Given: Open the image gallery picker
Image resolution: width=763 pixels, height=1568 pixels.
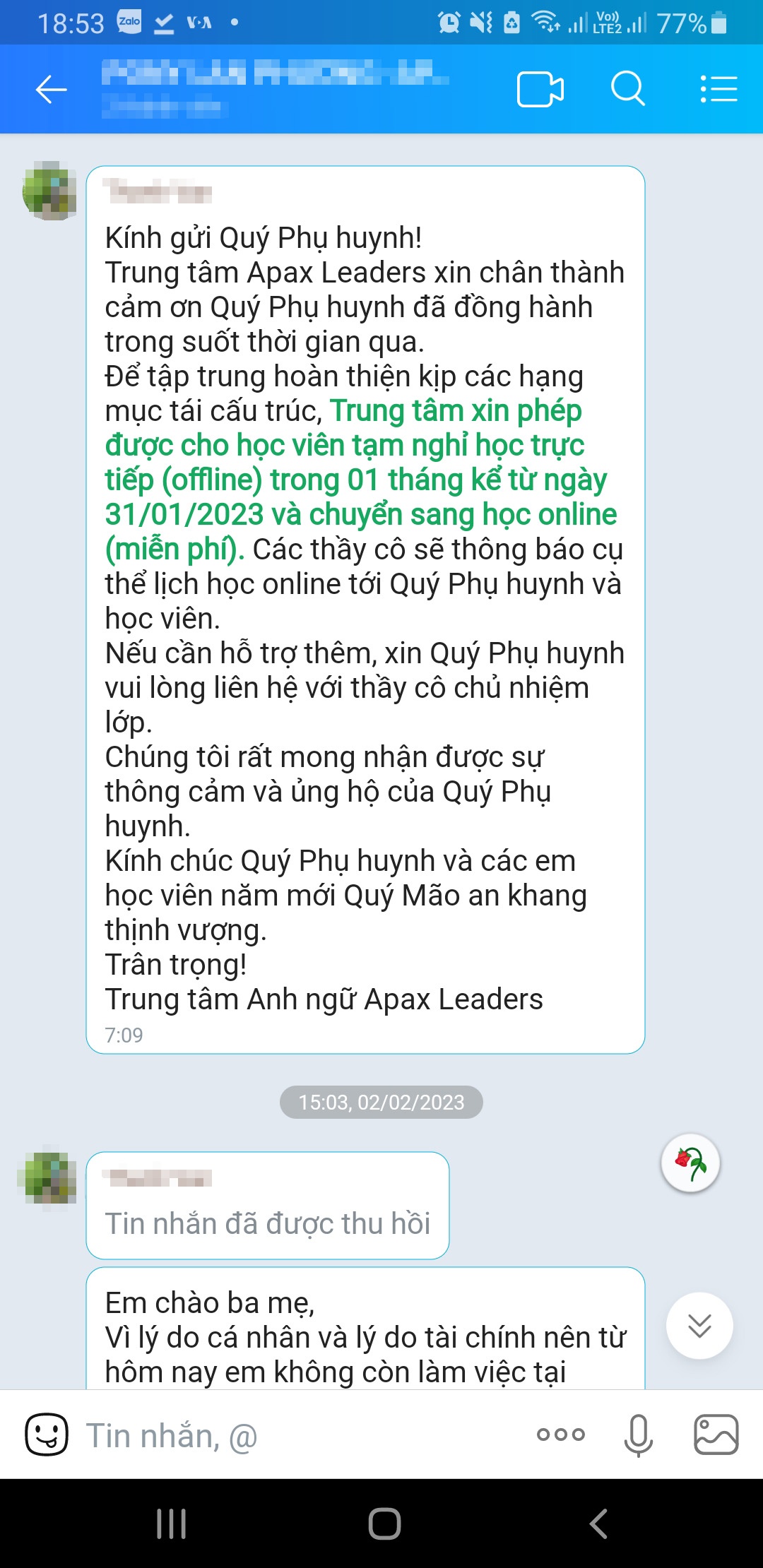Looking at the screenshot, I should (717, 1434).
